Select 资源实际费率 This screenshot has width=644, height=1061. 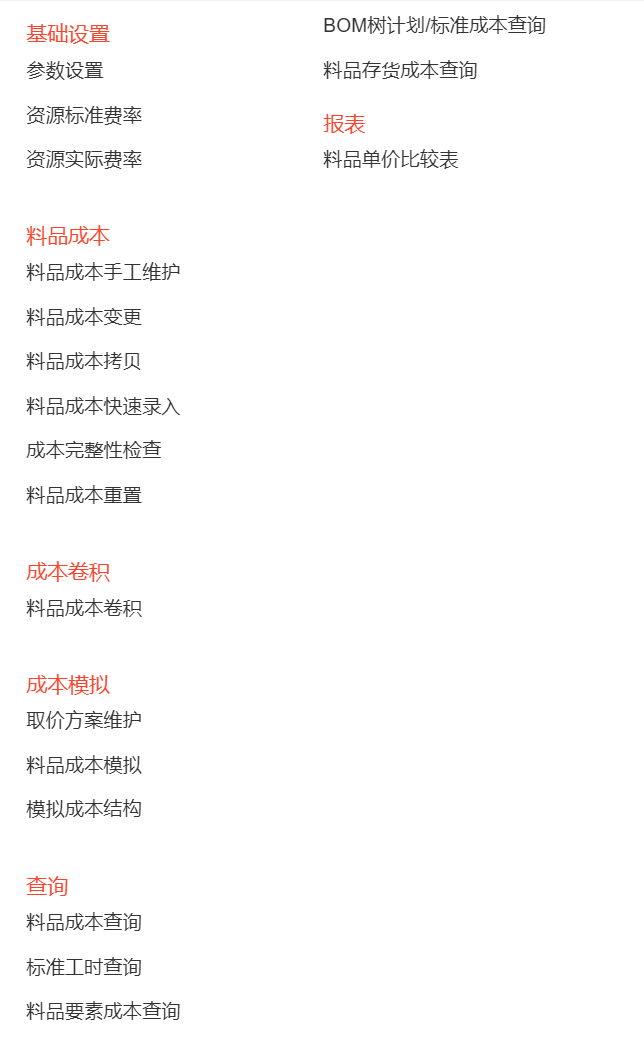(x=85, y=160)
